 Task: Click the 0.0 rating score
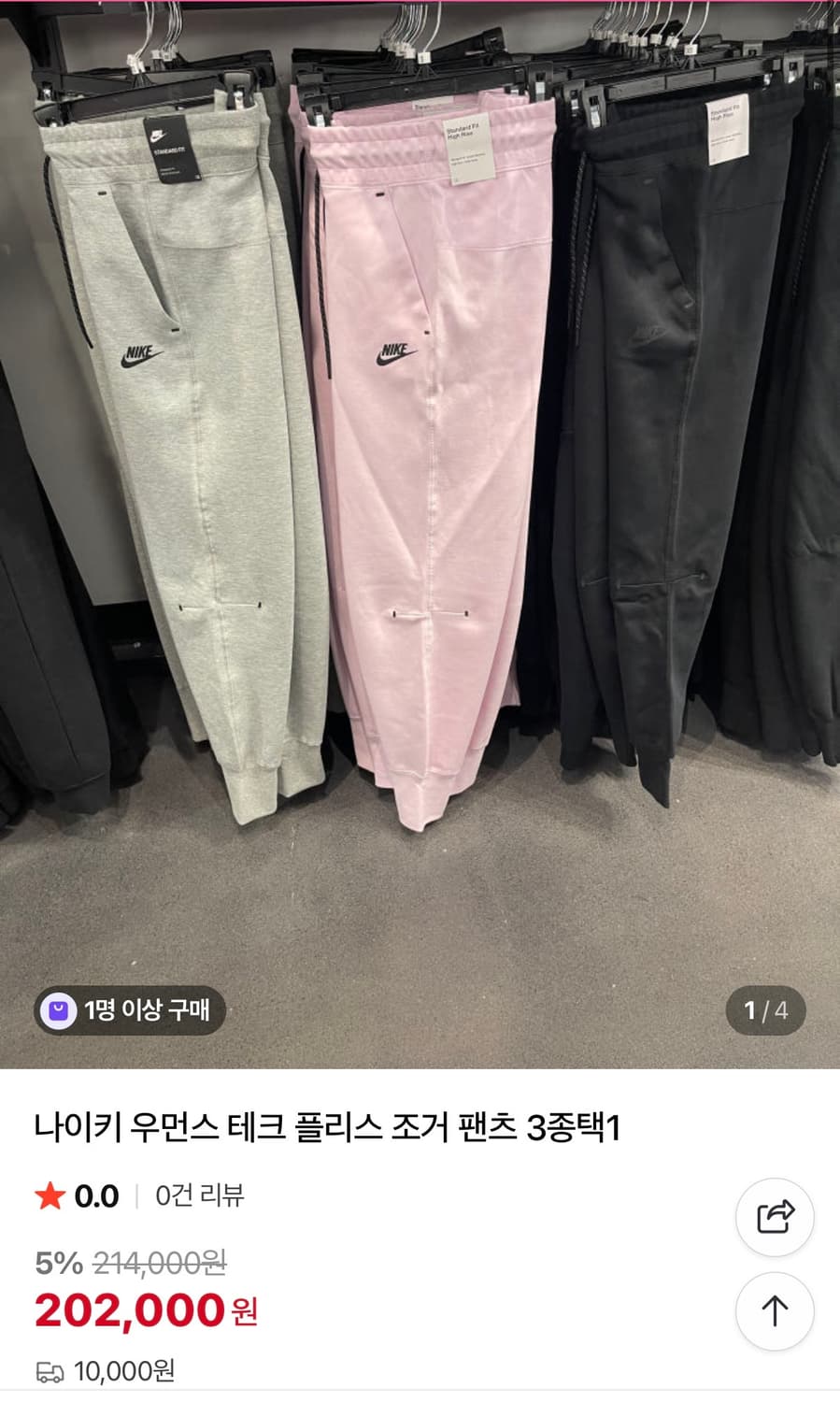[92, 1196]
